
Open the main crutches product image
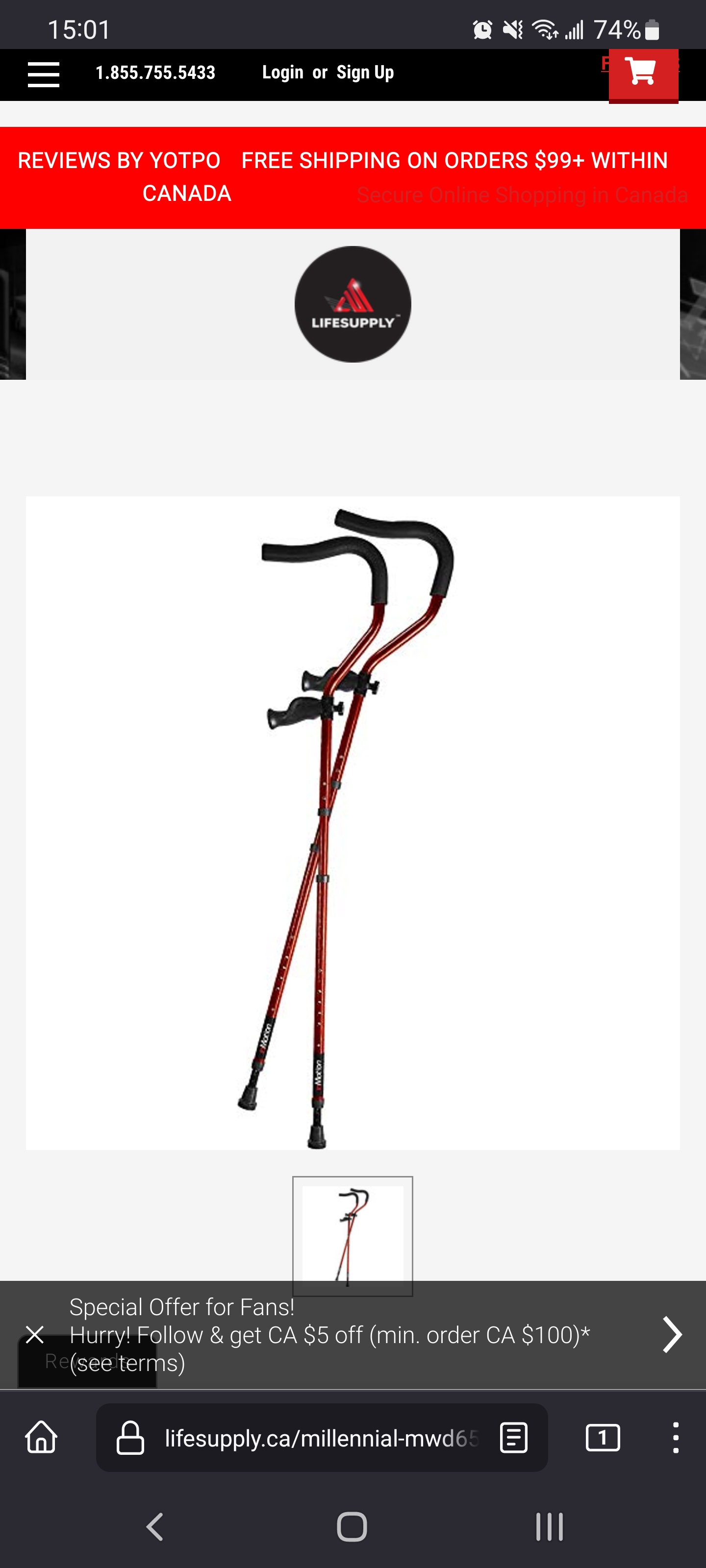click(x=353, y=823)
